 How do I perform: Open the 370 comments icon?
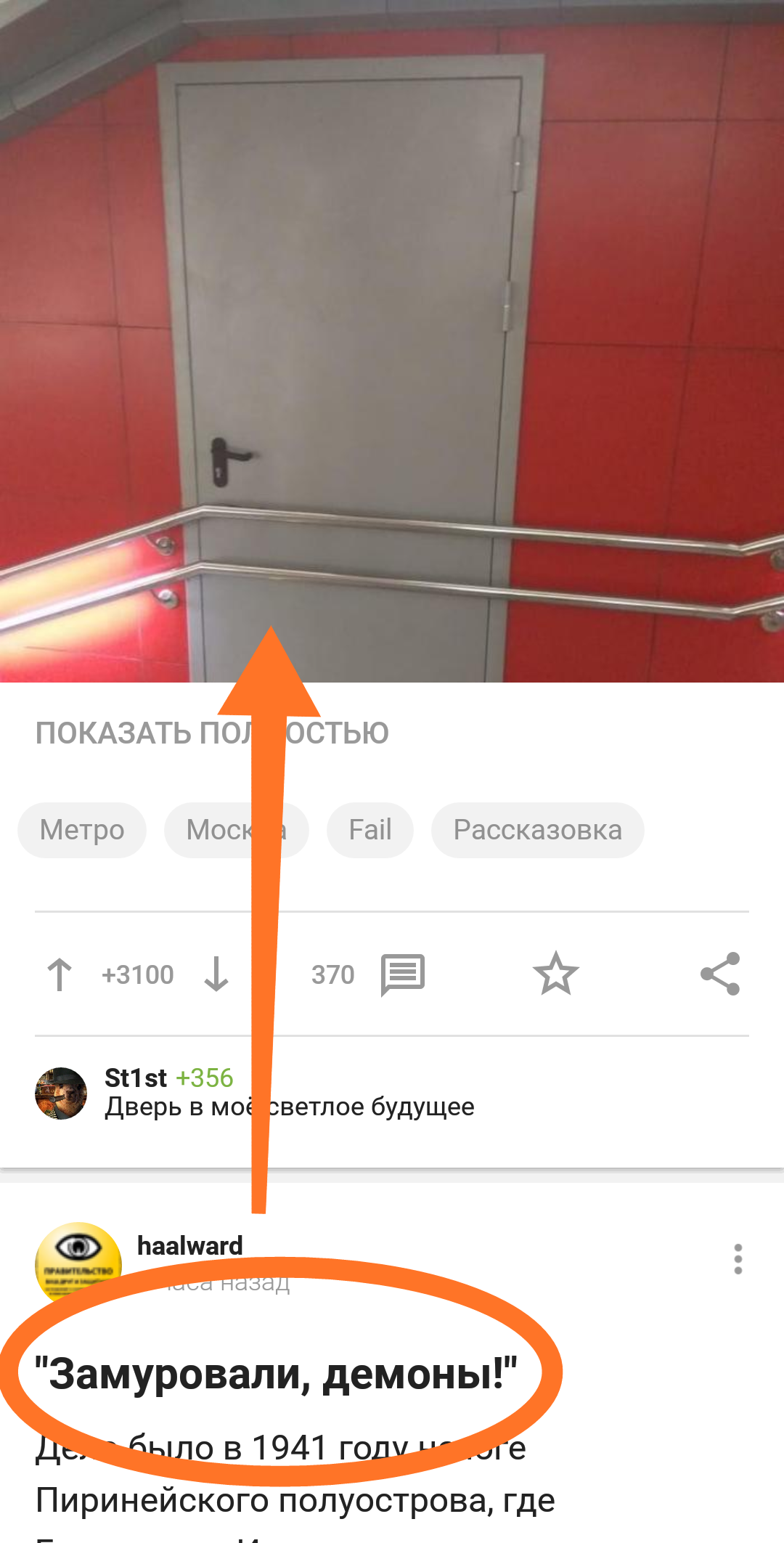pos(403,974)
